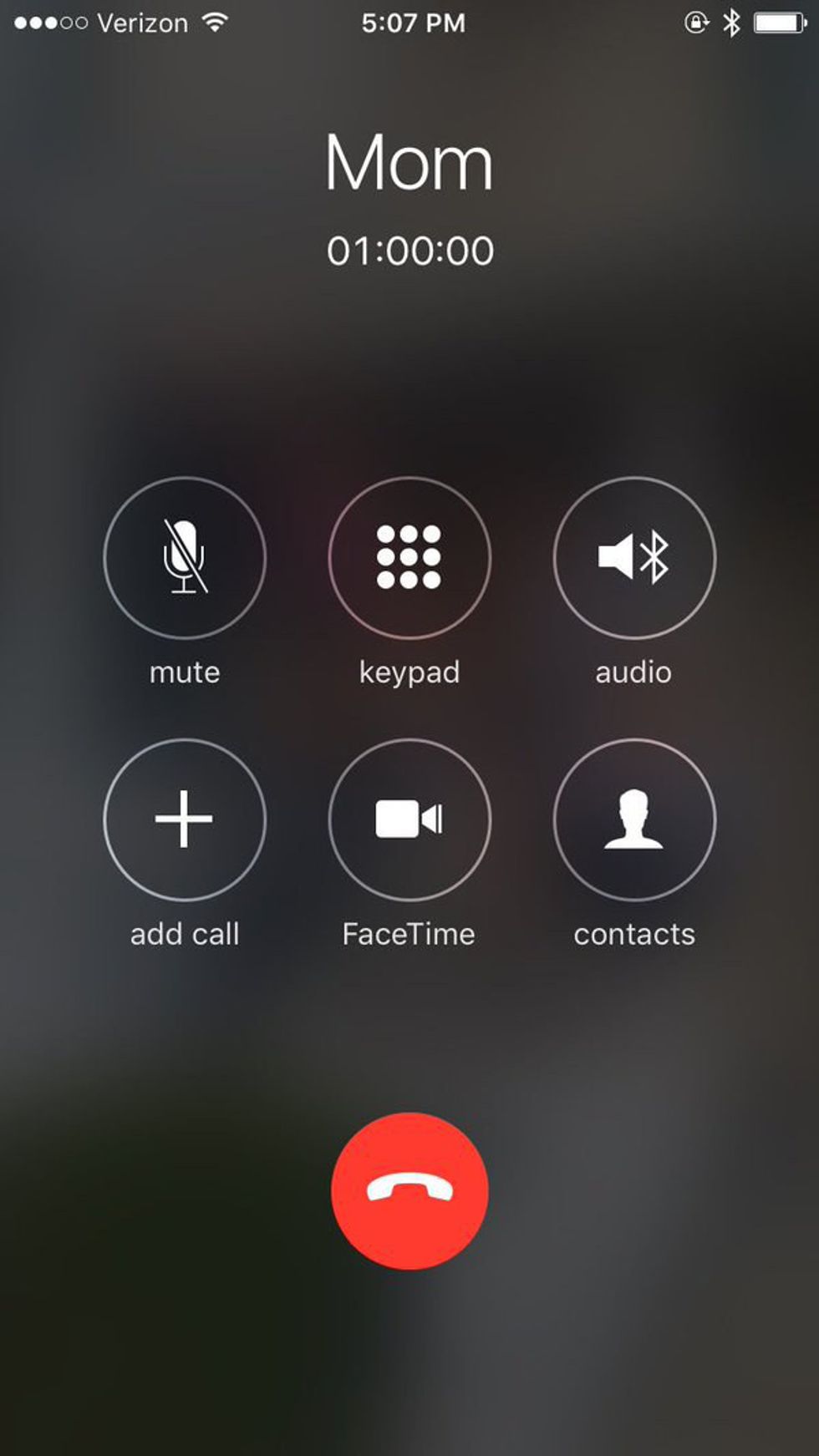End the call with Mom
The height and width of the screenshot is (1456, 819).
pos(409,1190)
